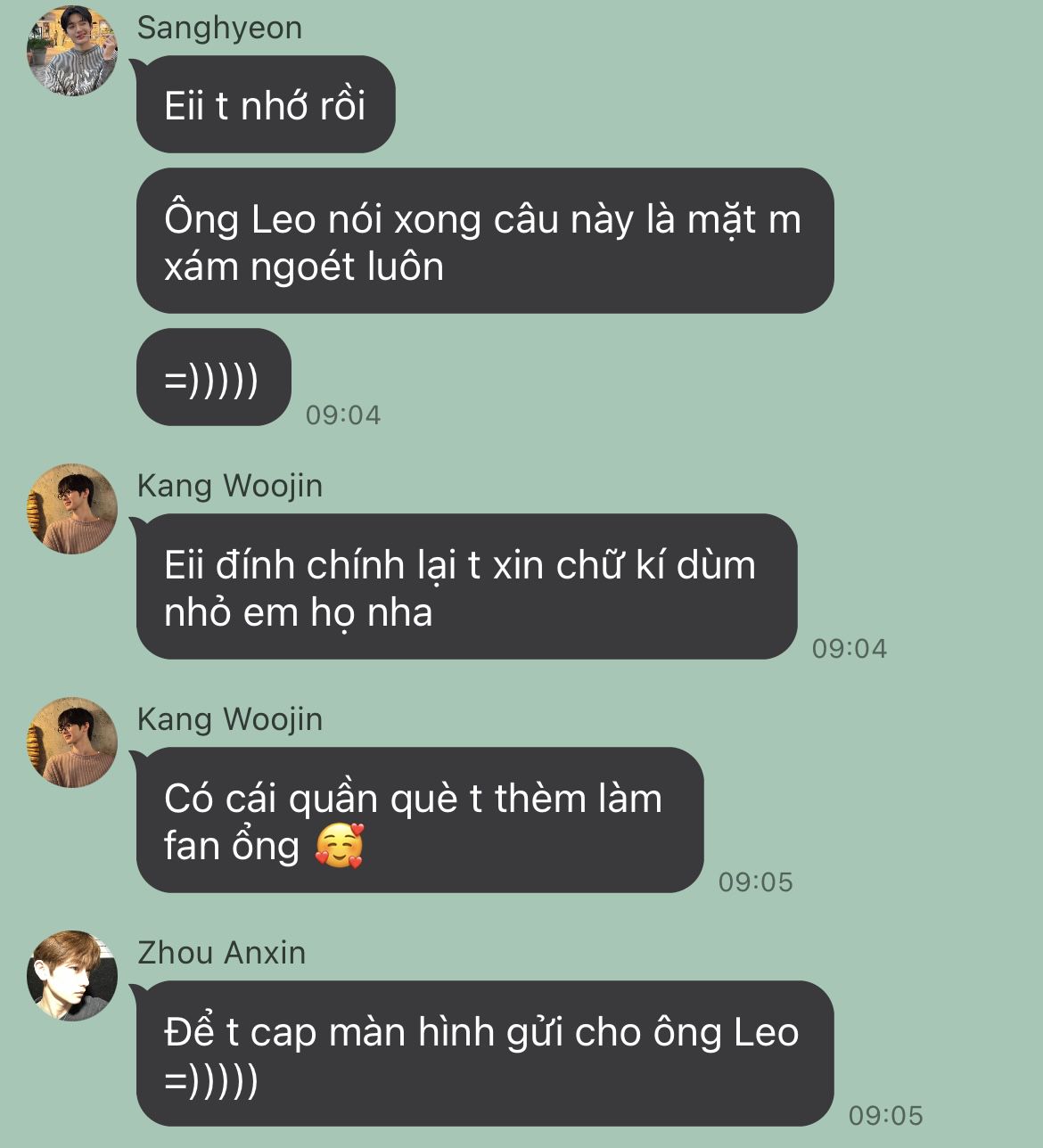Screen dimensions: 1043x1148
Task: Tap Kang Woojin's avatar beside the 'Eii đính chính' message
Action: click(72, 509)
